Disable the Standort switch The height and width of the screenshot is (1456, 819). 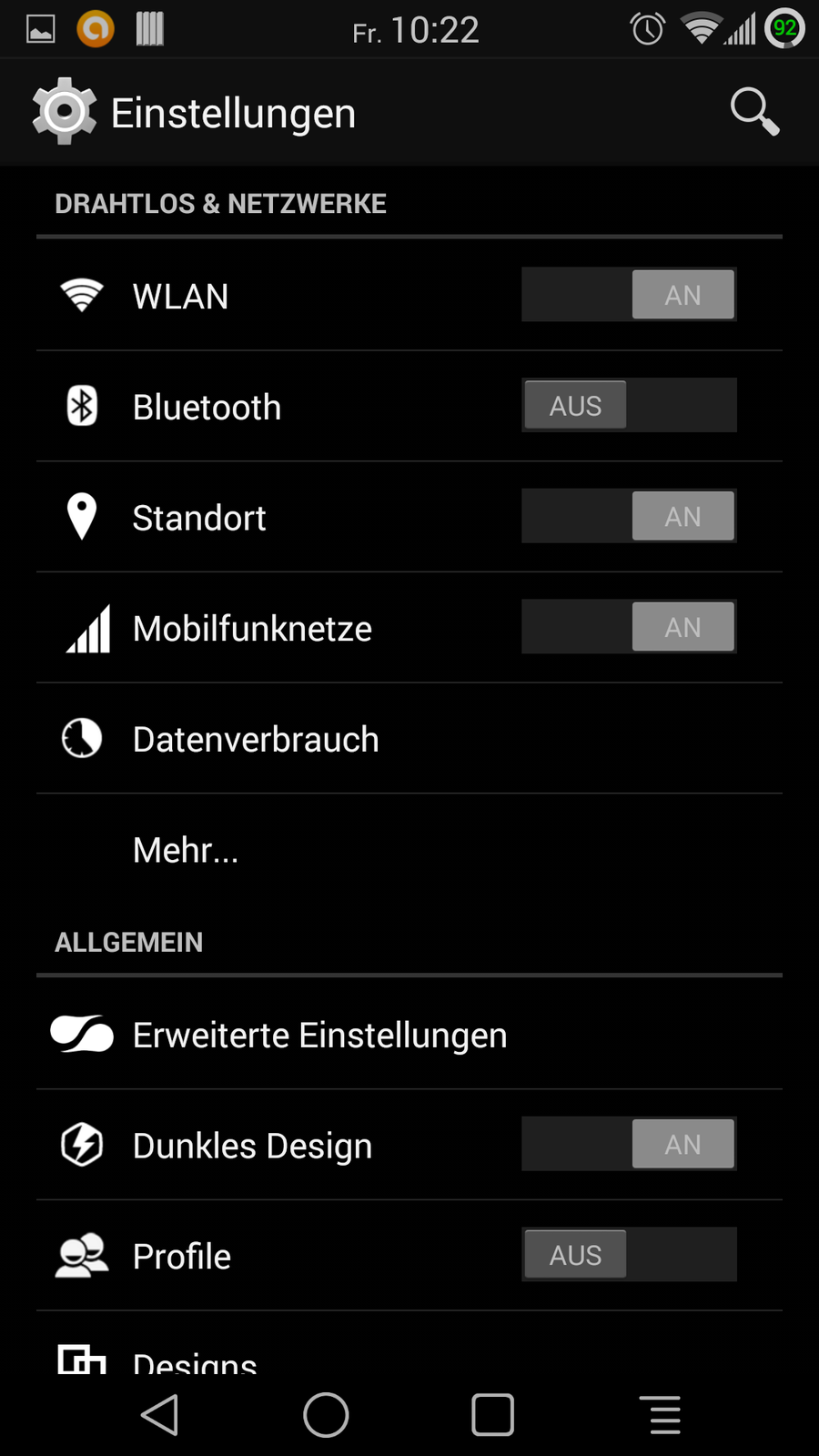[629, 517]
